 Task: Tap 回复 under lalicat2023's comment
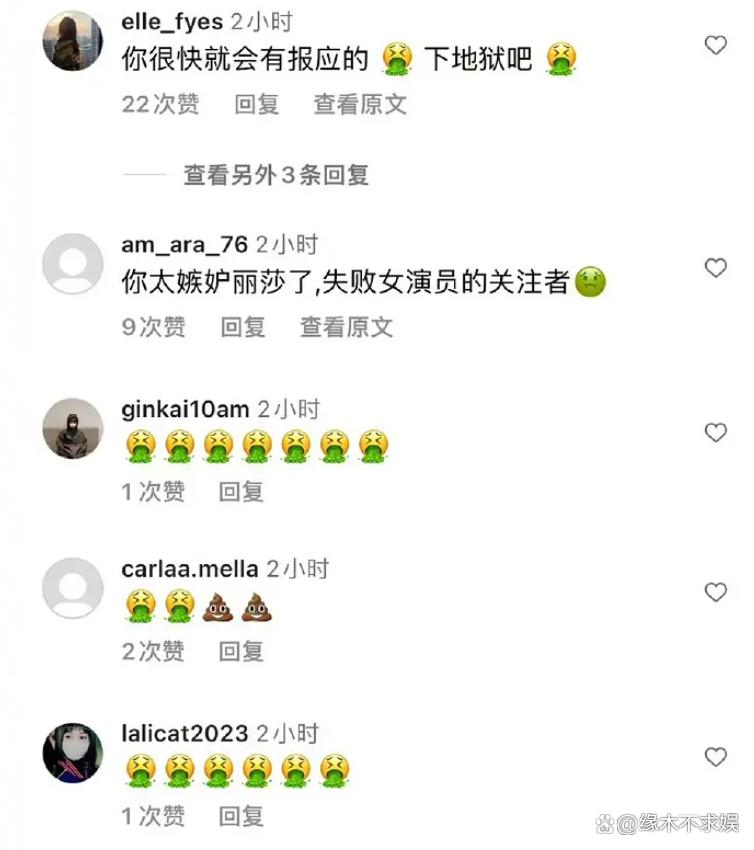point(241,816)
